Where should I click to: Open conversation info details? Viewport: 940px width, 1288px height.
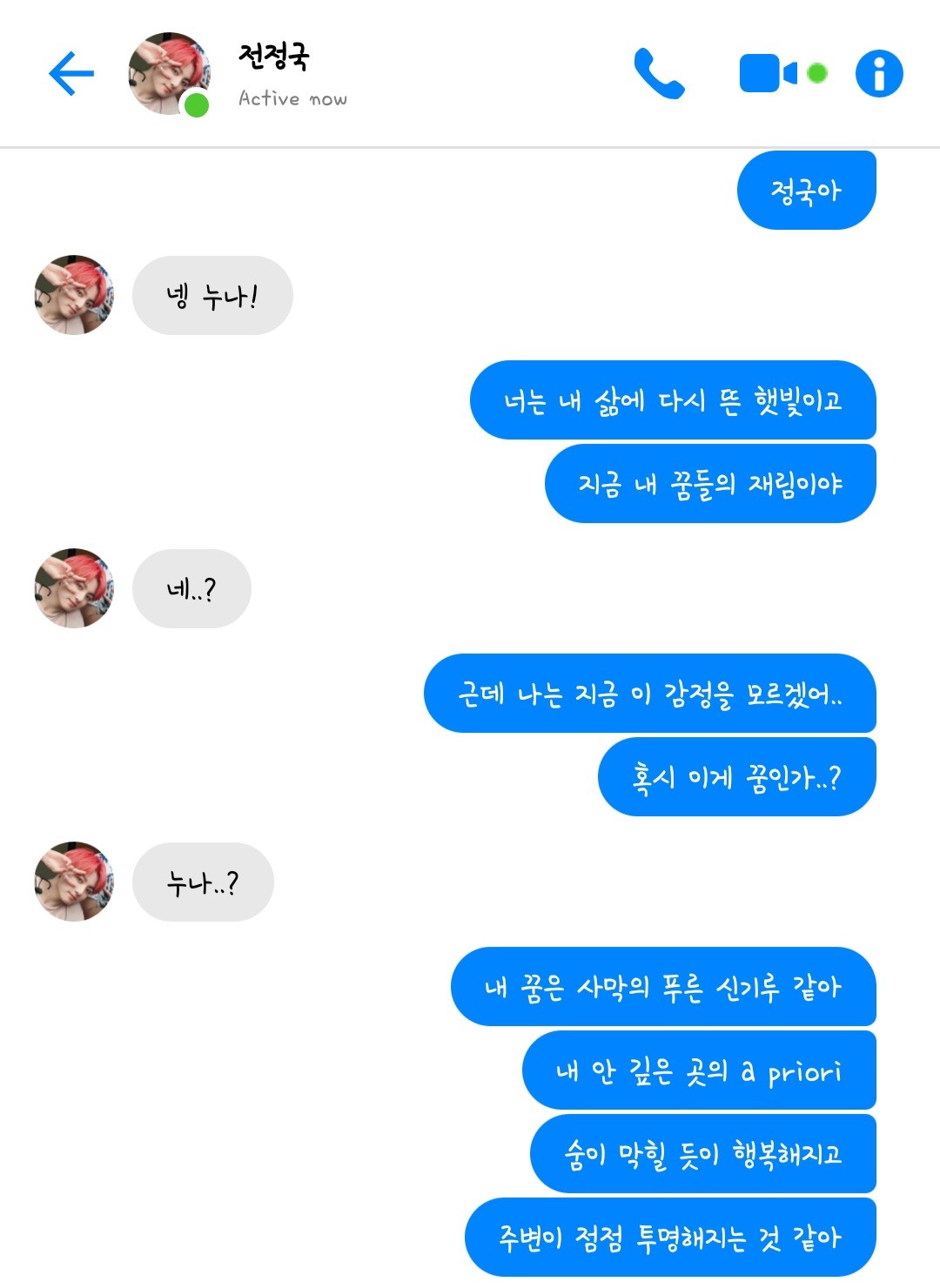point(879,73)
